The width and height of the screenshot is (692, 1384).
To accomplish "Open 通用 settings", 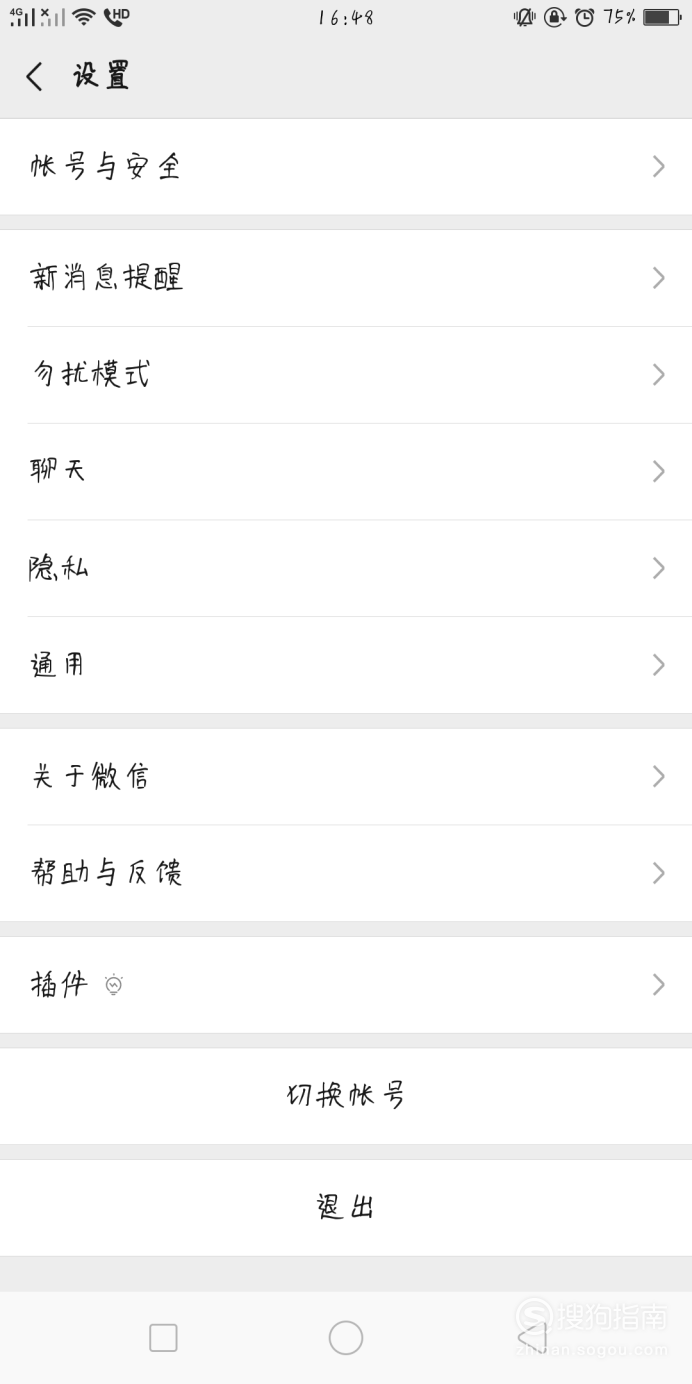I will point(346,666).
